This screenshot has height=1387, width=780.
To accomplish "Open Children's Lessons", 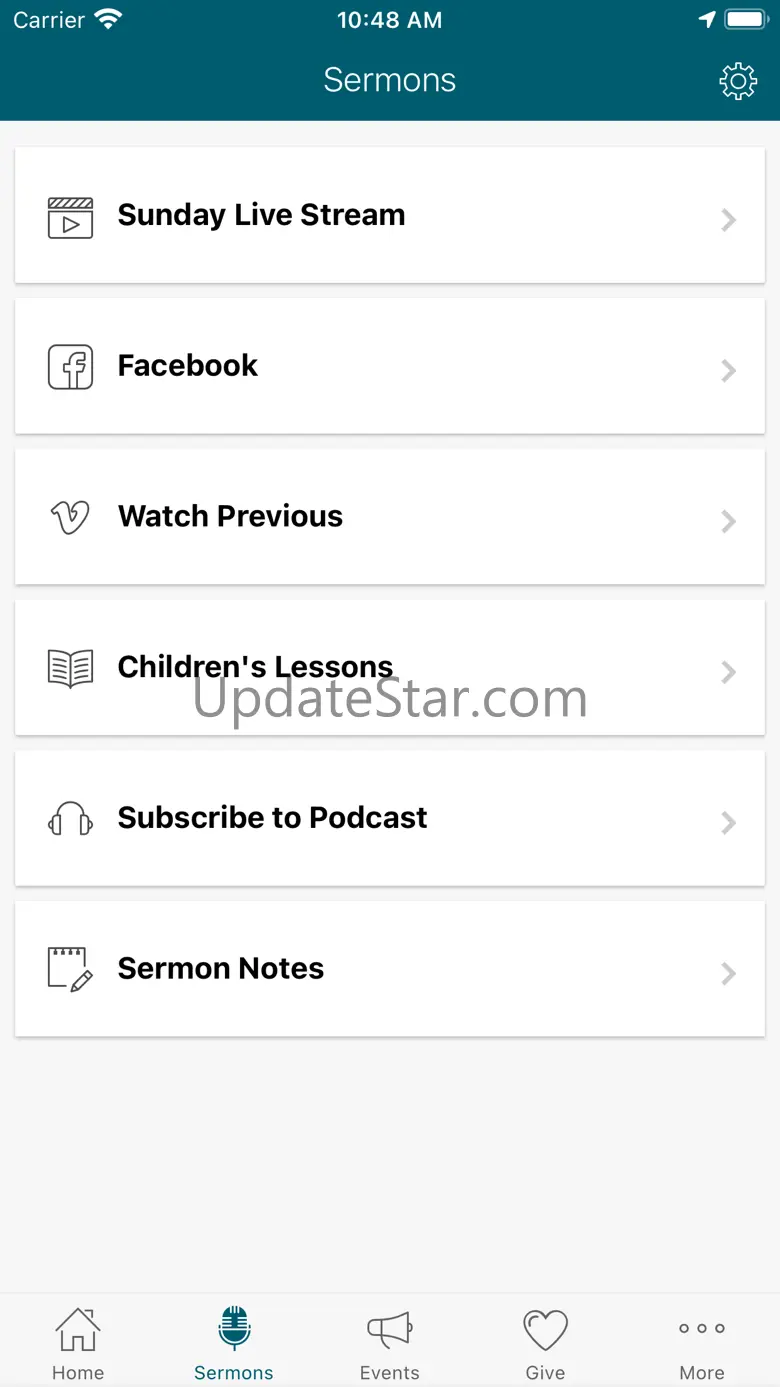I will (390, 668).
